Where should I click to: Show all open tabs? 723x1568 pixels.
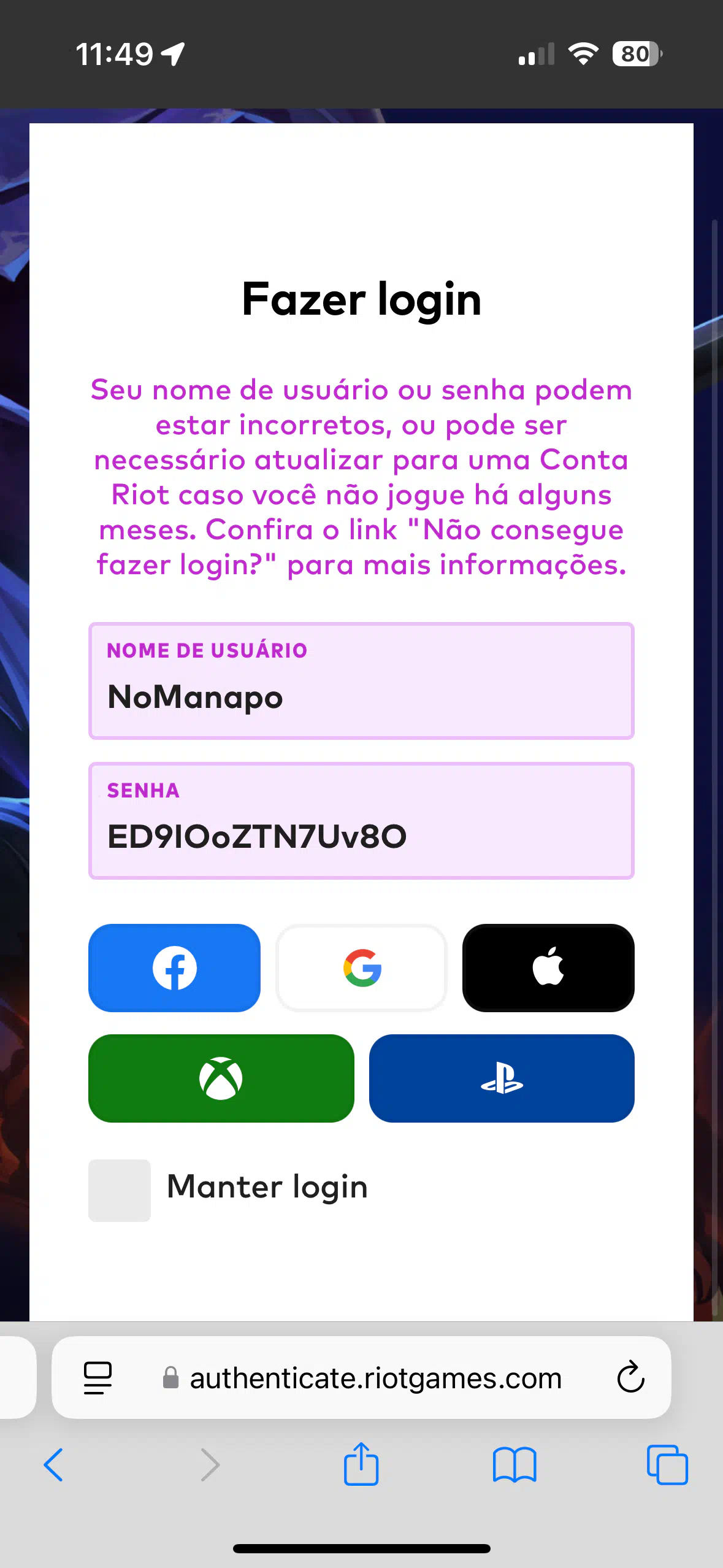tap(667, 1465)
